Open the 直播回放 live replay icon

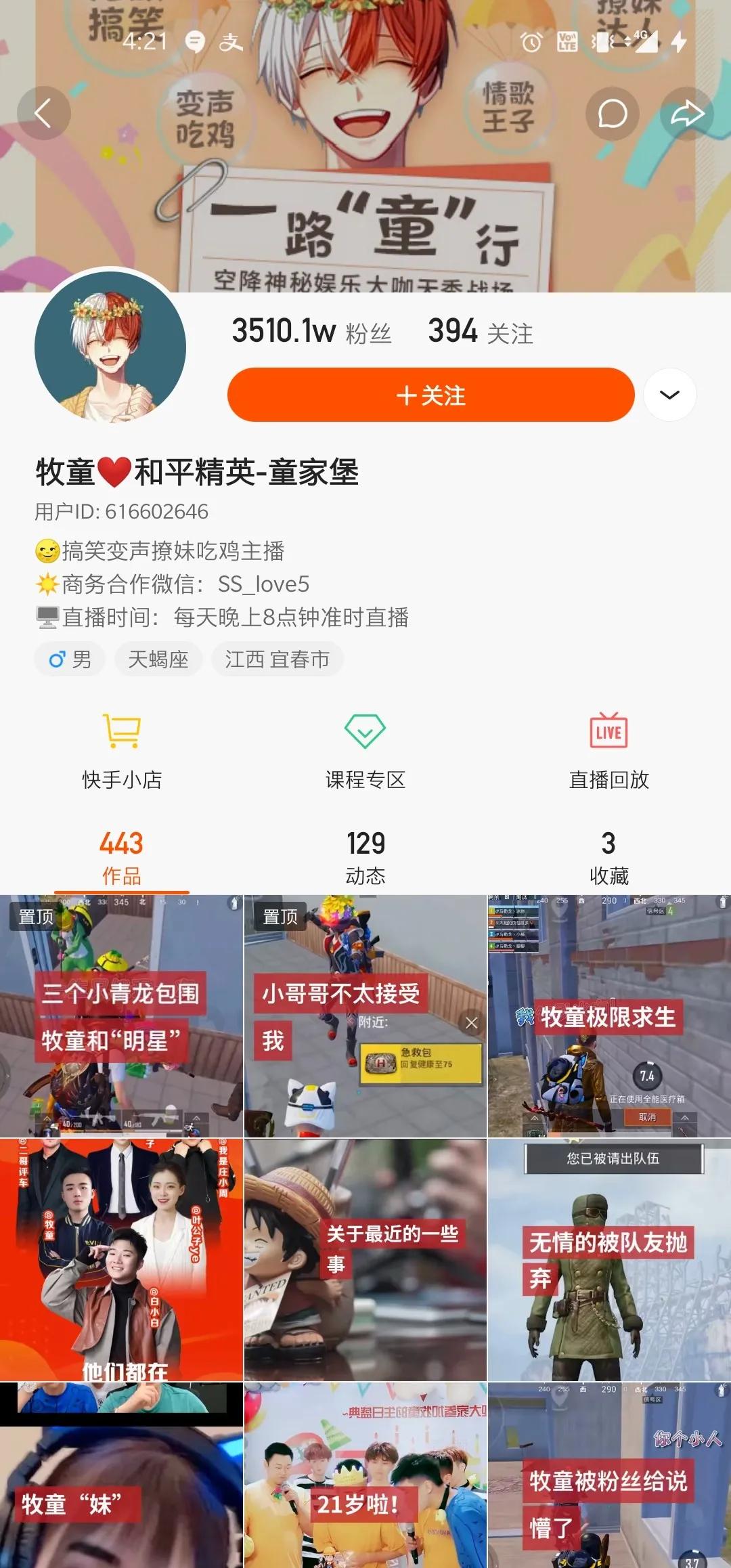pos(608,750)
